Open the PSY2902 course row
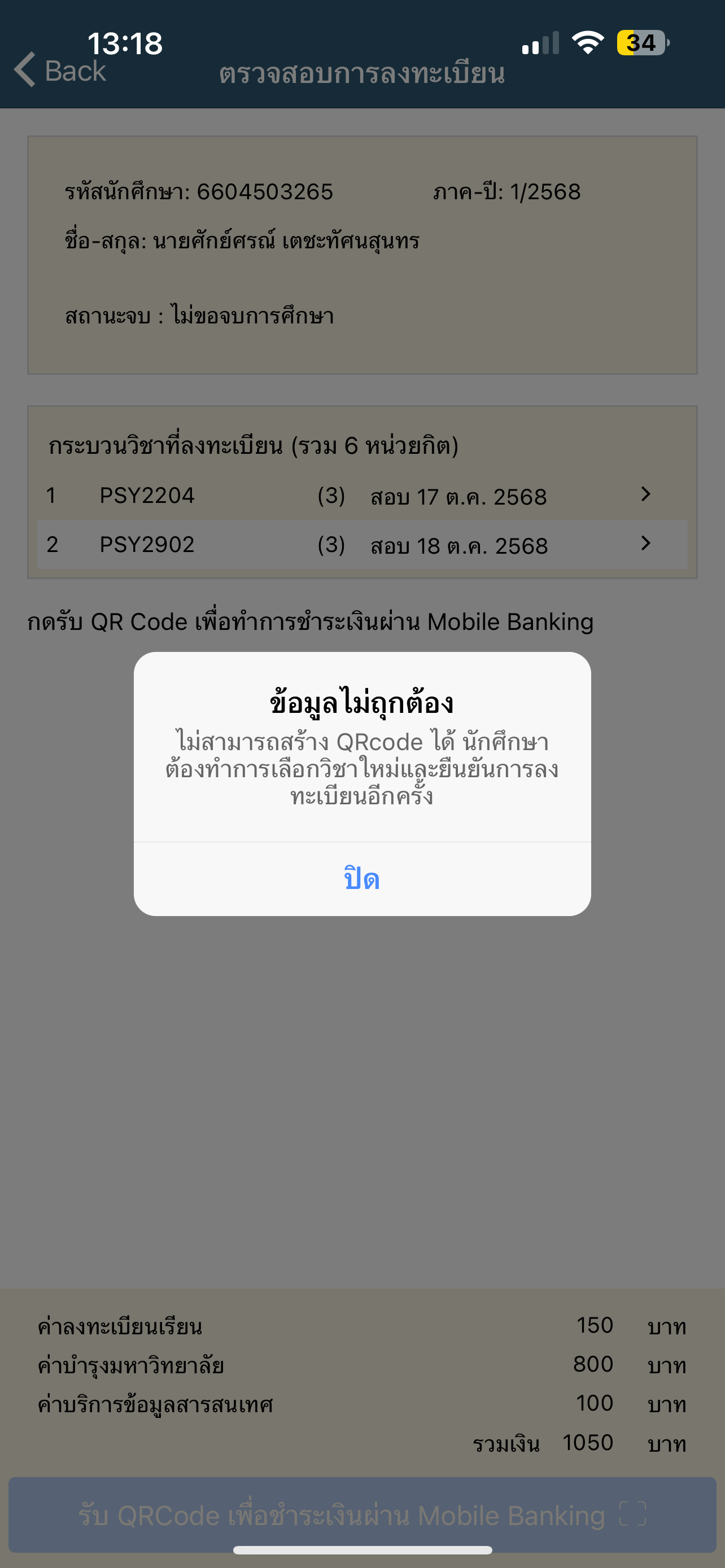725x1568 pixels. [x=361, y=545]
